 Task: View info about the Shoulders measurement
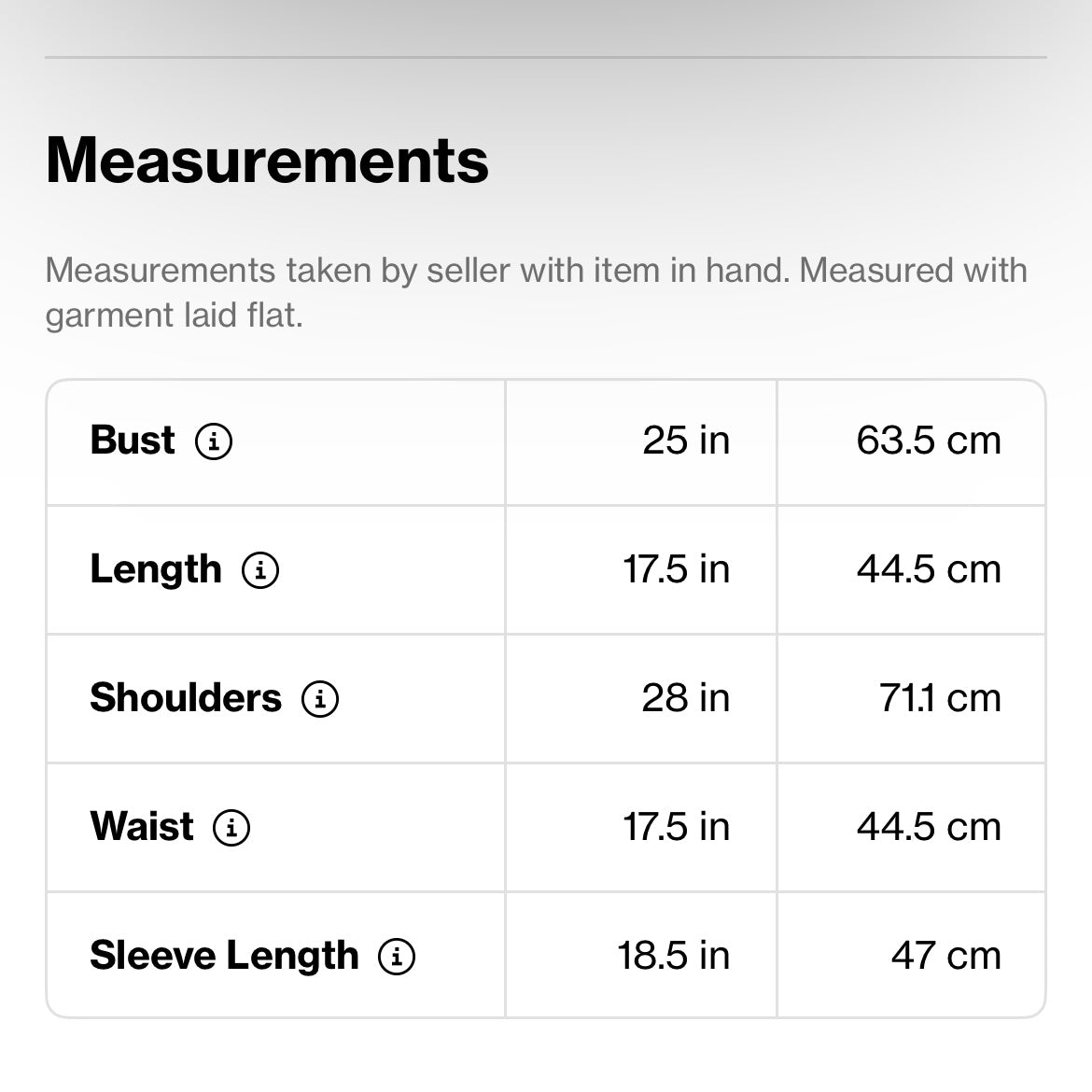point(320,698)
